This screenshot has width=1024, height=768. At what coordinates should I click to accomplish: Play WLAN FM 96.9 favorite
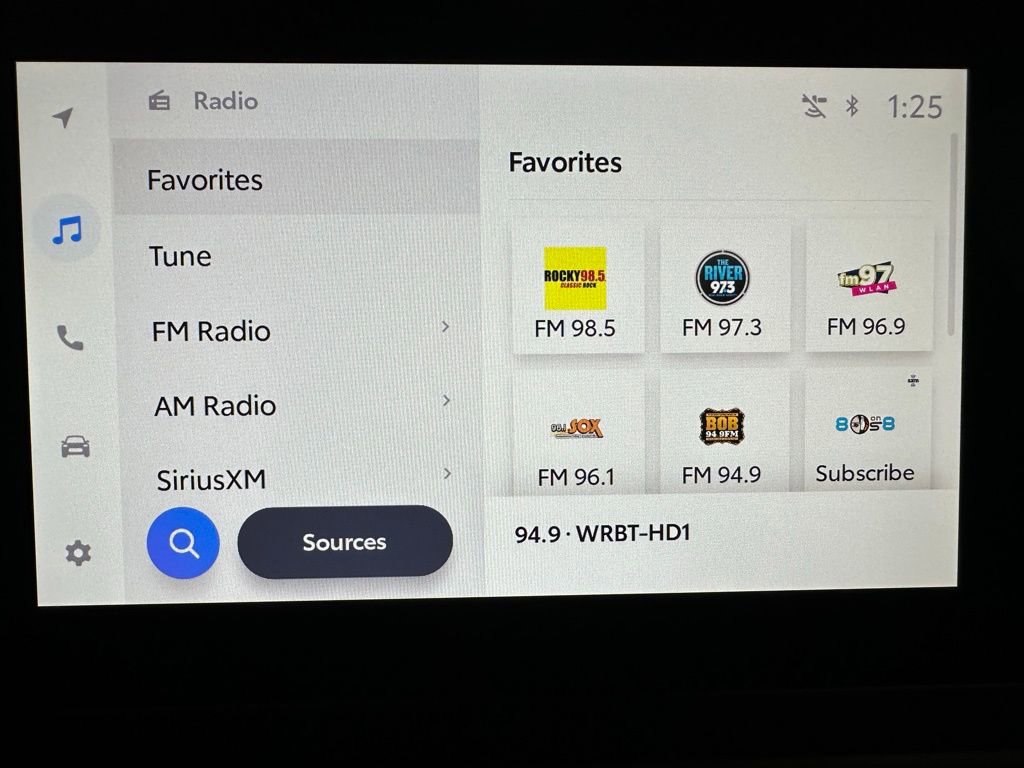(866, 289)
